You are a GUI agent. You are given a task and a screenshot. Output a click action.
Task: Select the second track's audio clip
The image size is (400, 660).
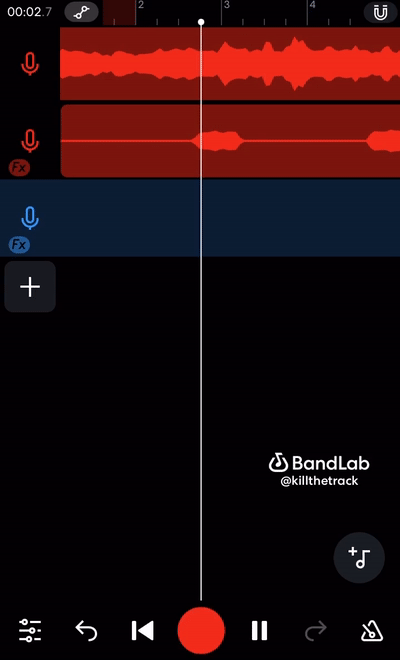230,141
